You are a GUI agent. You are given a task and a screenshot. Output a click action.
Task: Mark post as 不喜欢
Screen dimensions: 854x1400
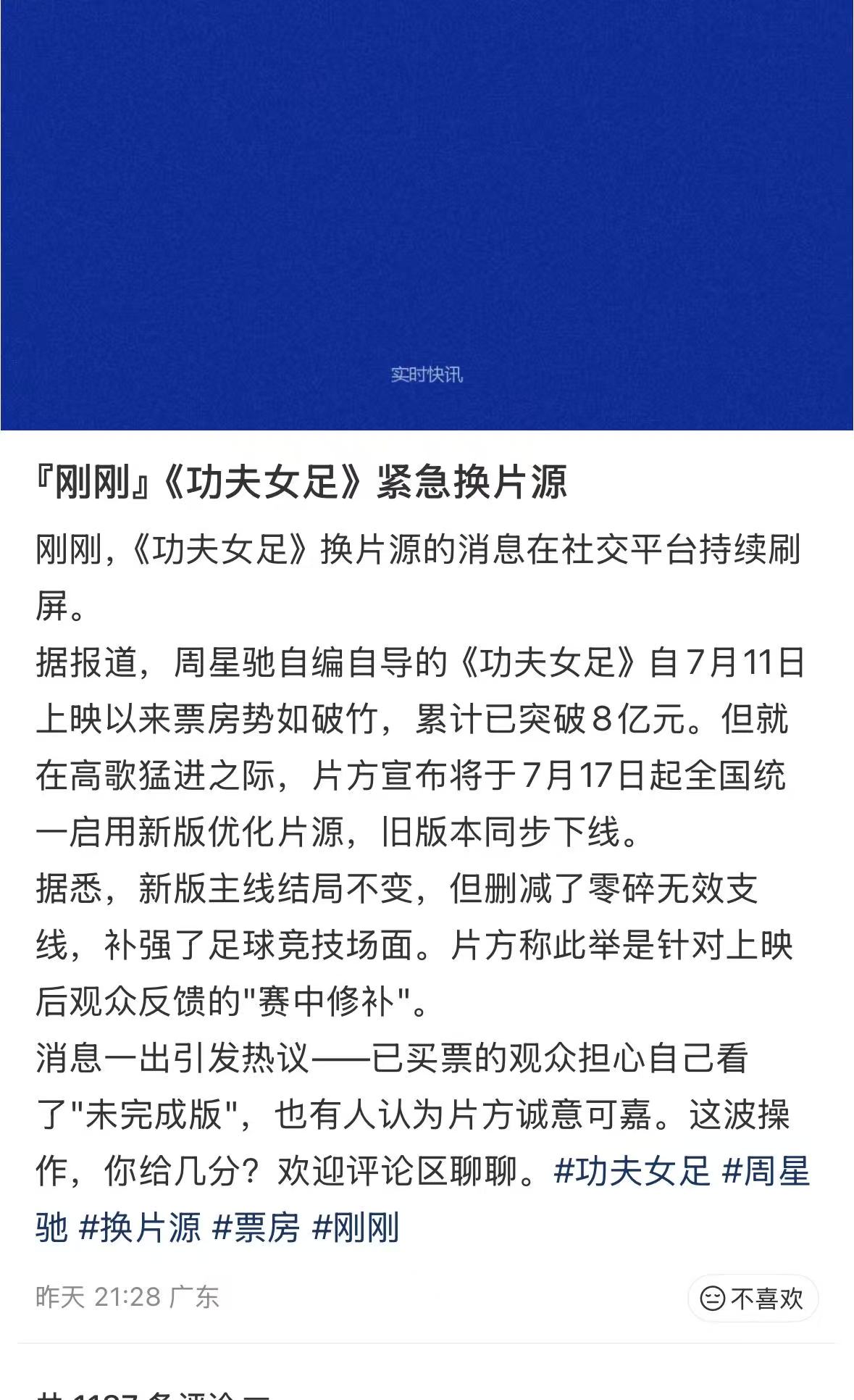753,1298
